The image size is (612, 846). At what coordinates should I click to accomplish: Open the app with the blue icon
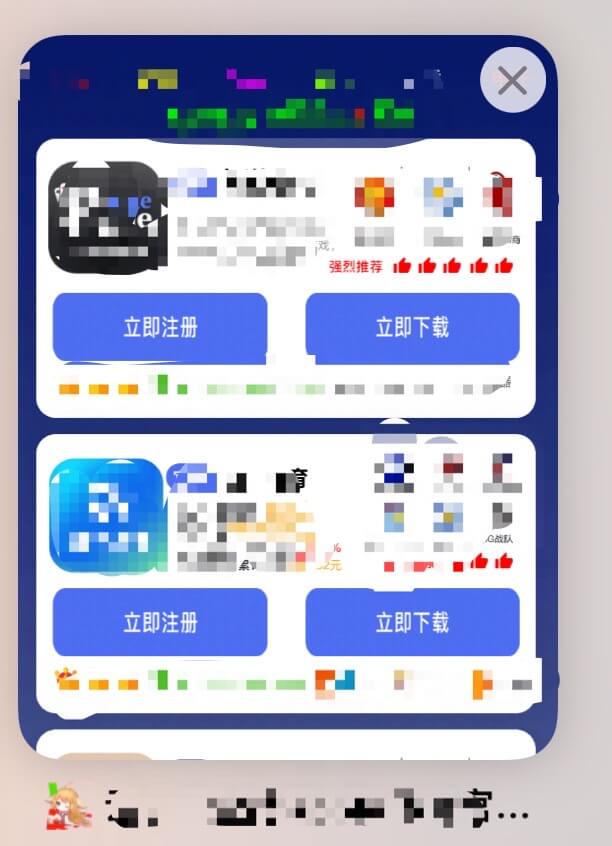[106, 515]
